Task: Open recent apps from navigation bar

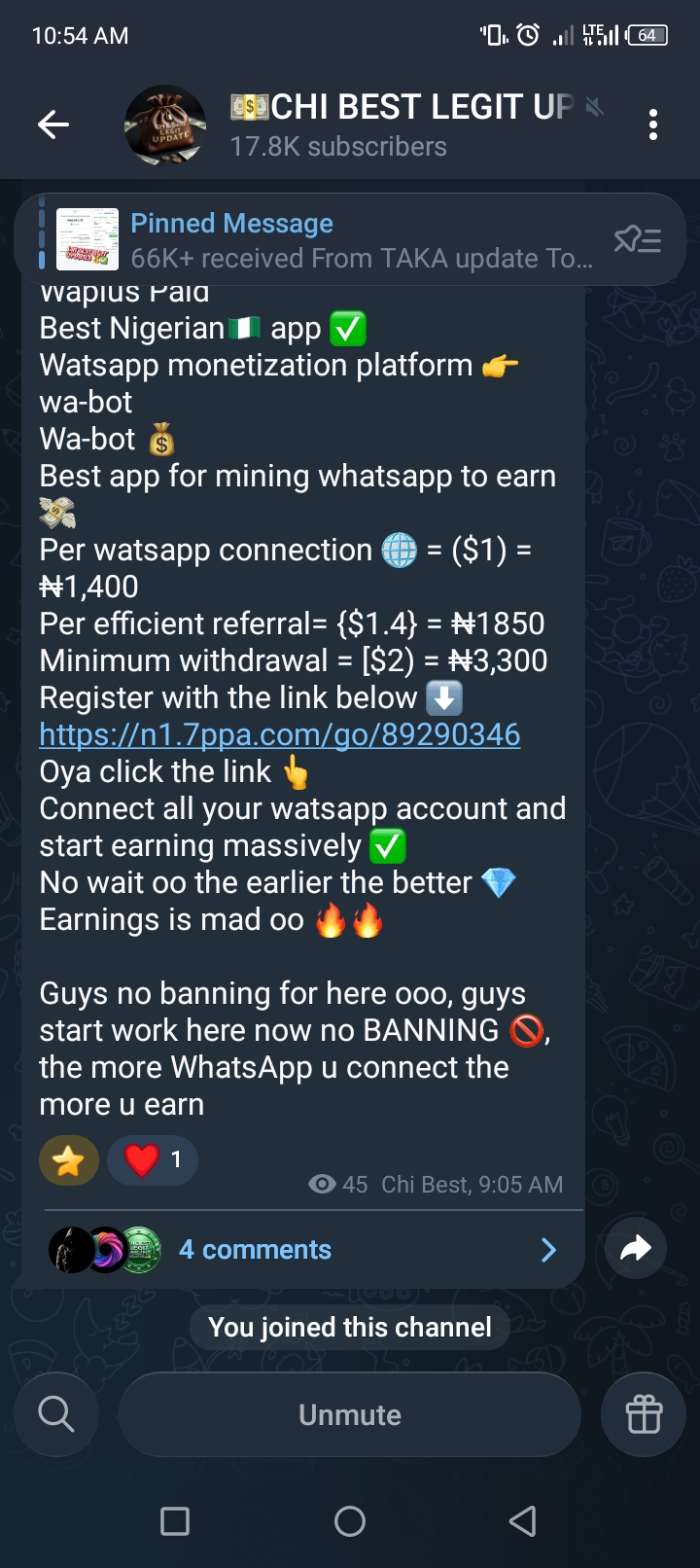Action: (175, 1521)
